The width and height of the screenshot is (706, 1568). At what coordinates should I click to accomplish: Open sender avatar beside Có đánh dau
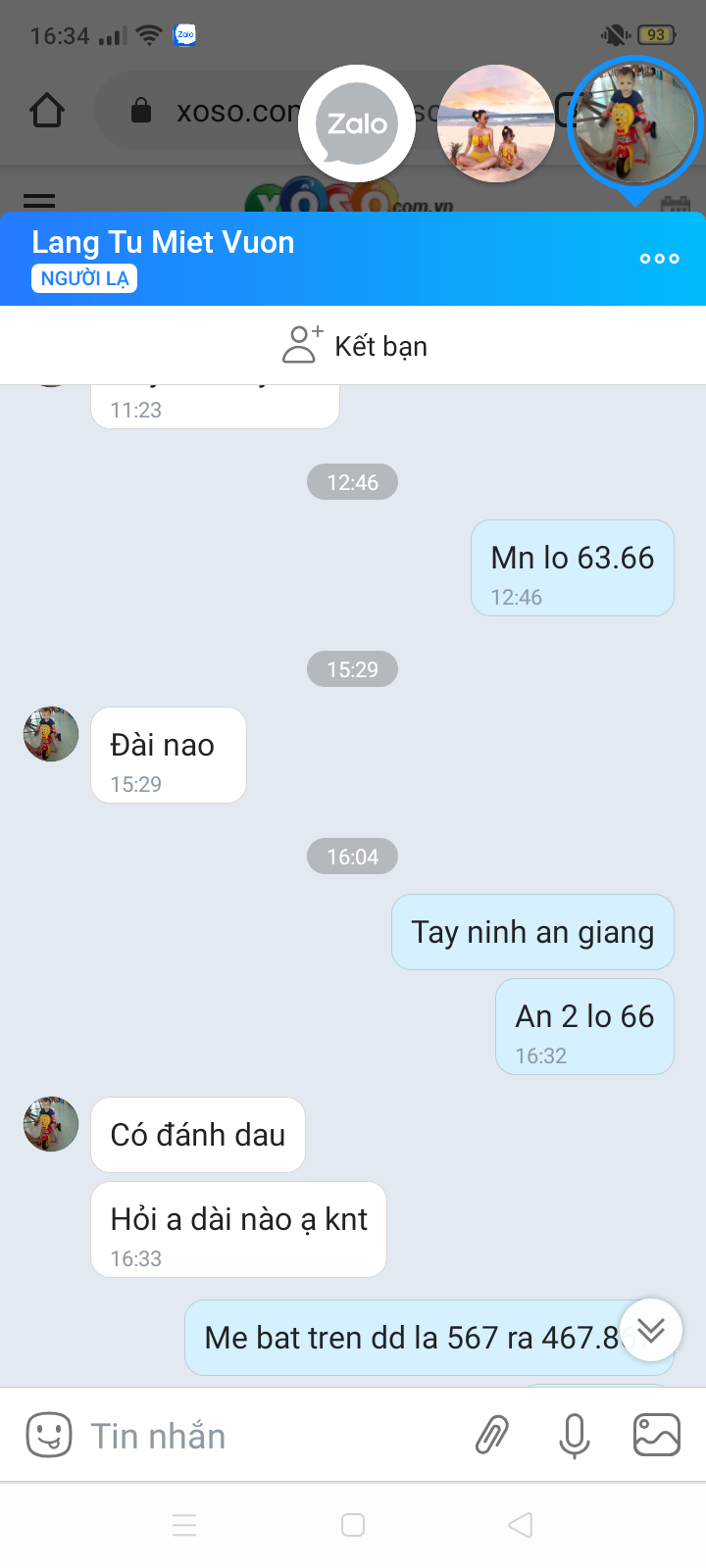(x=51, y=1124)
